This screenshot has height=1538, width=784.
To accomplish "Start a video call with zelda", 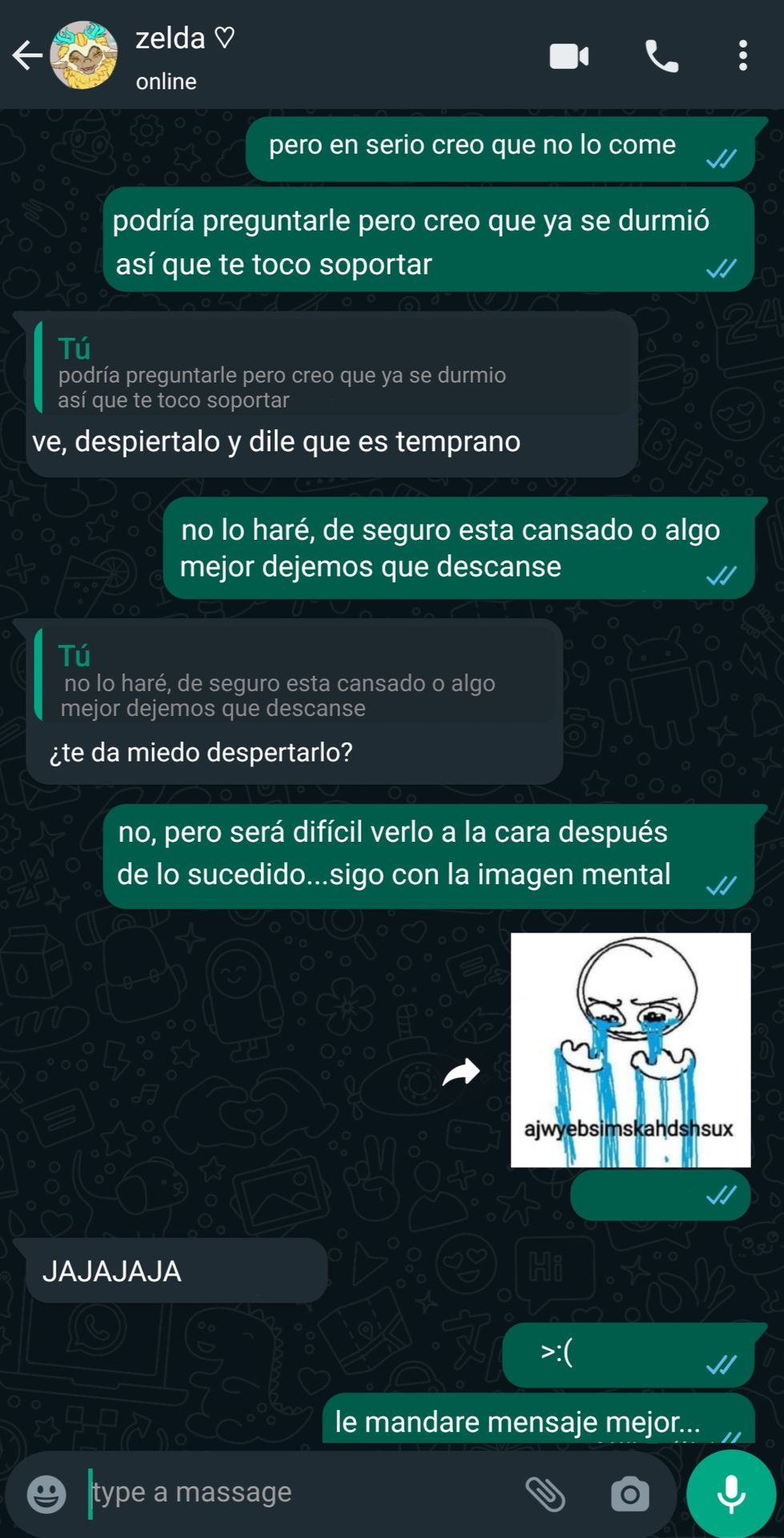I will click(x=569, y=56).
